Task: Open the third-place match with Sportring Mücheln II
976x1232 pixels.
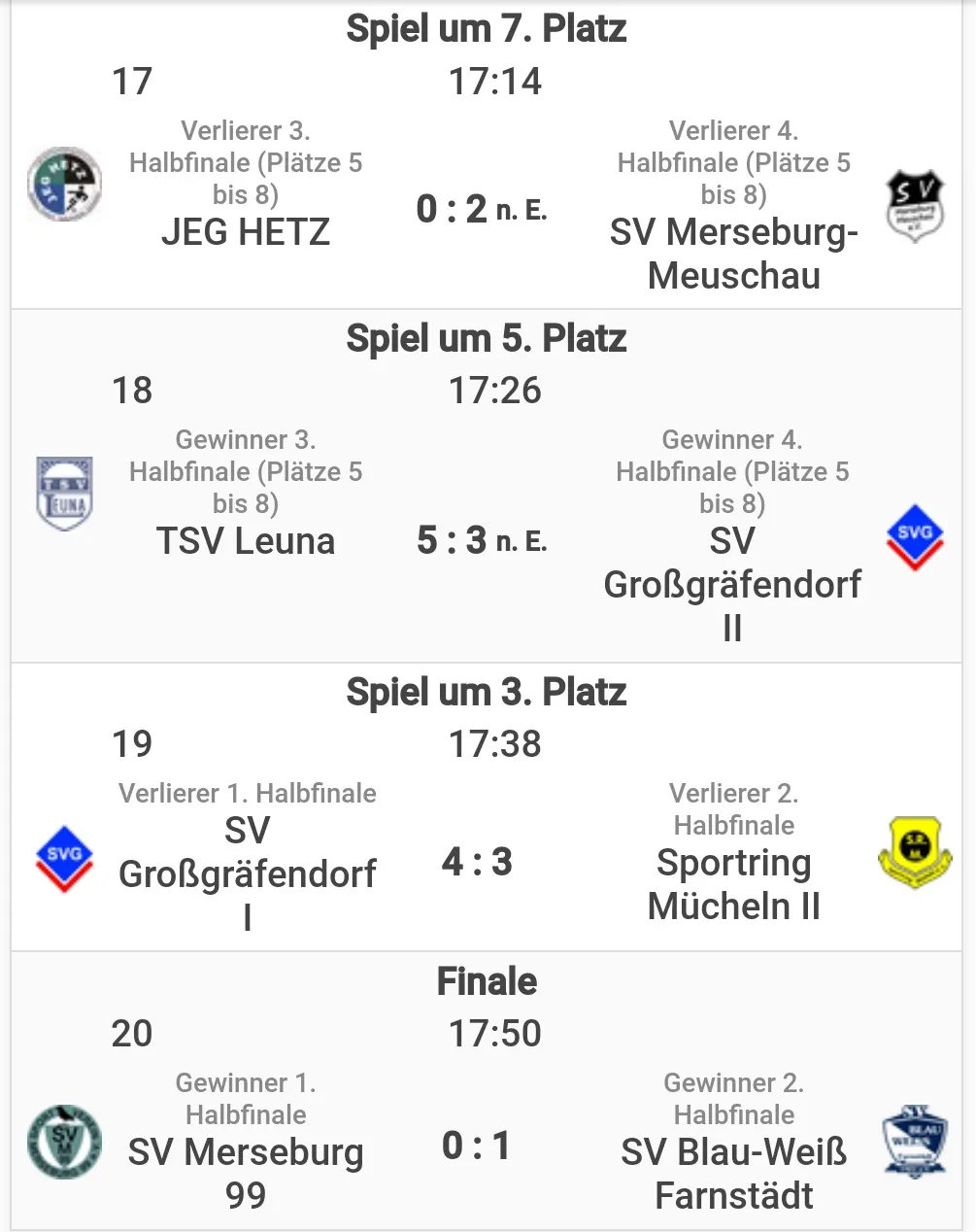Action: 477,862
